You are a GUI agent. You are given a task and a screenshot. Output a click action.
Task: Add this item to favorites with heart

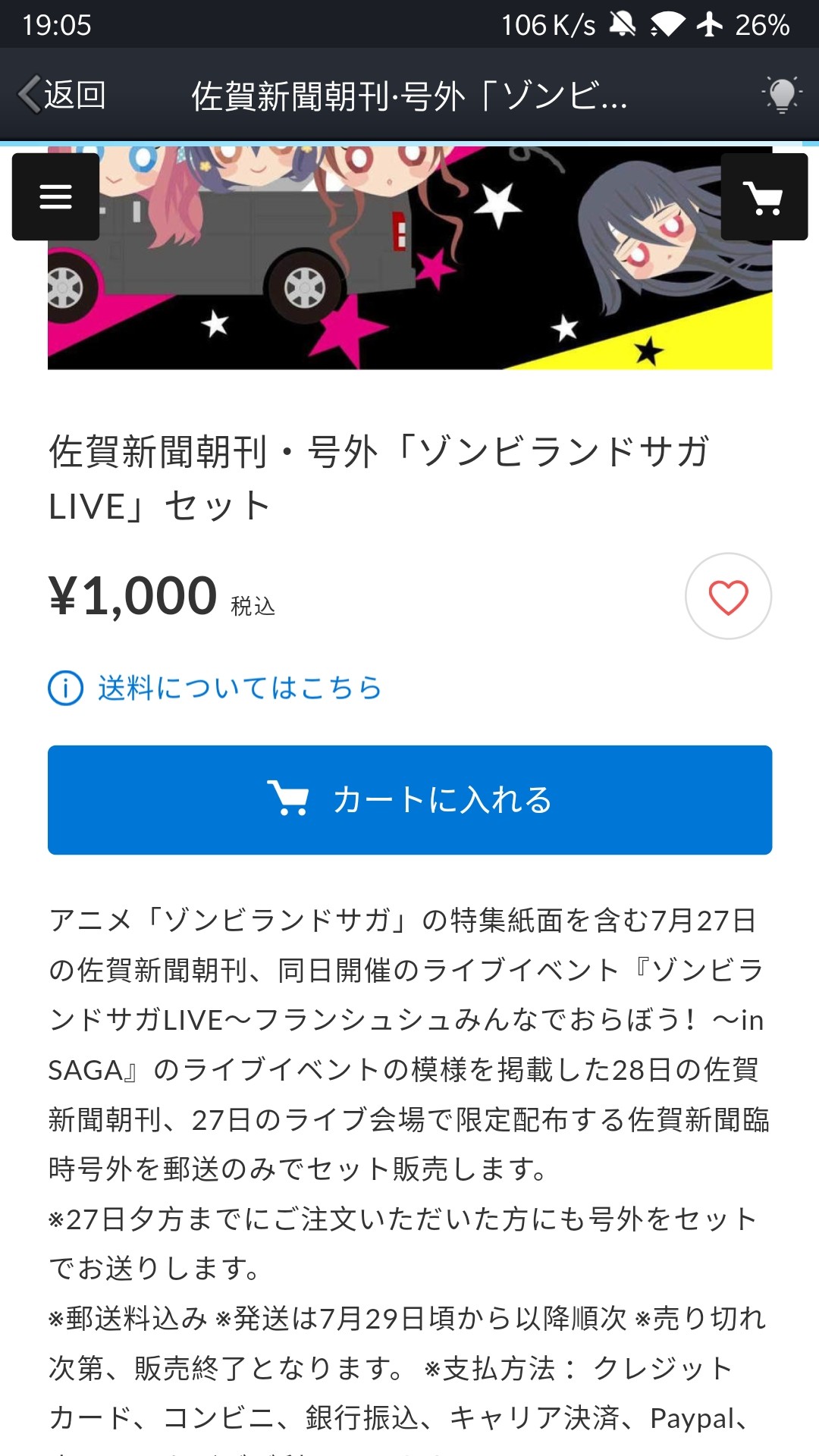tap(728, 597)
